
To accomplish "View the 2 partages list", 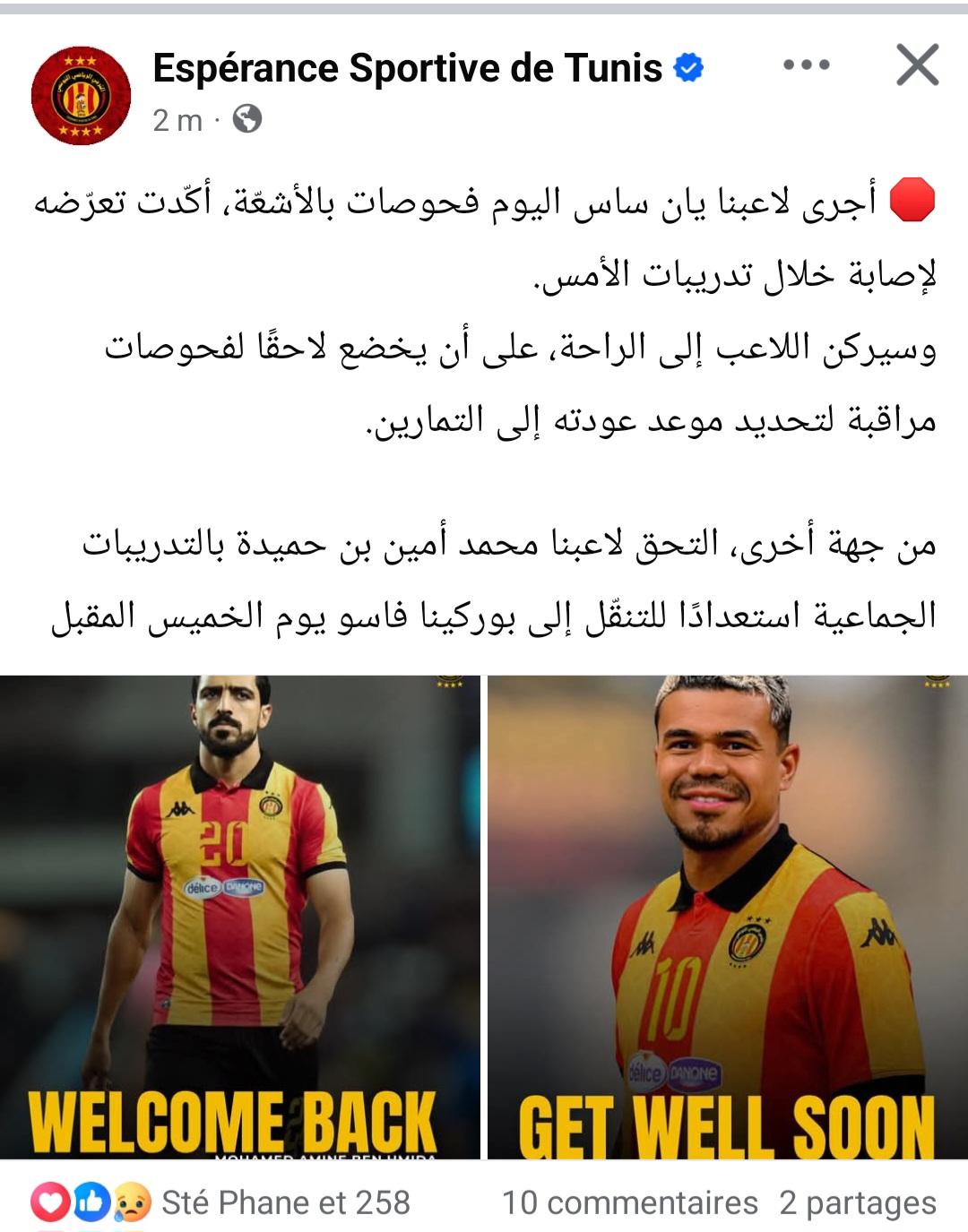I will click(858, 1202).
